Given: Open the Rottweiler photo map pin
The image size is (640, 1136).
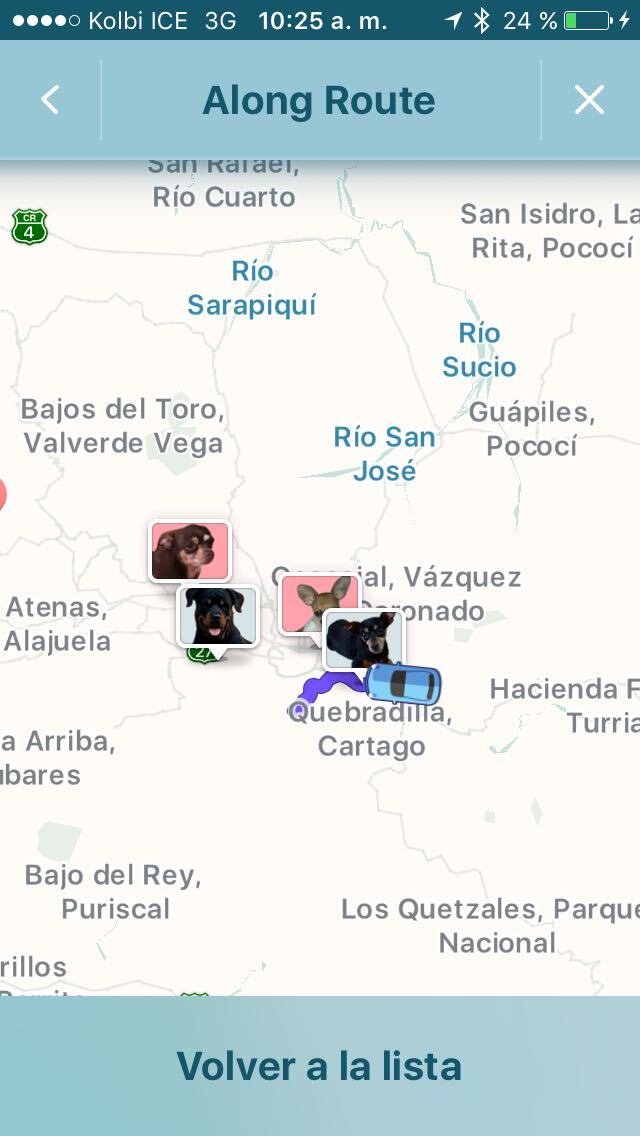Looking at the screenshot, I should click(x=217, y=616).
